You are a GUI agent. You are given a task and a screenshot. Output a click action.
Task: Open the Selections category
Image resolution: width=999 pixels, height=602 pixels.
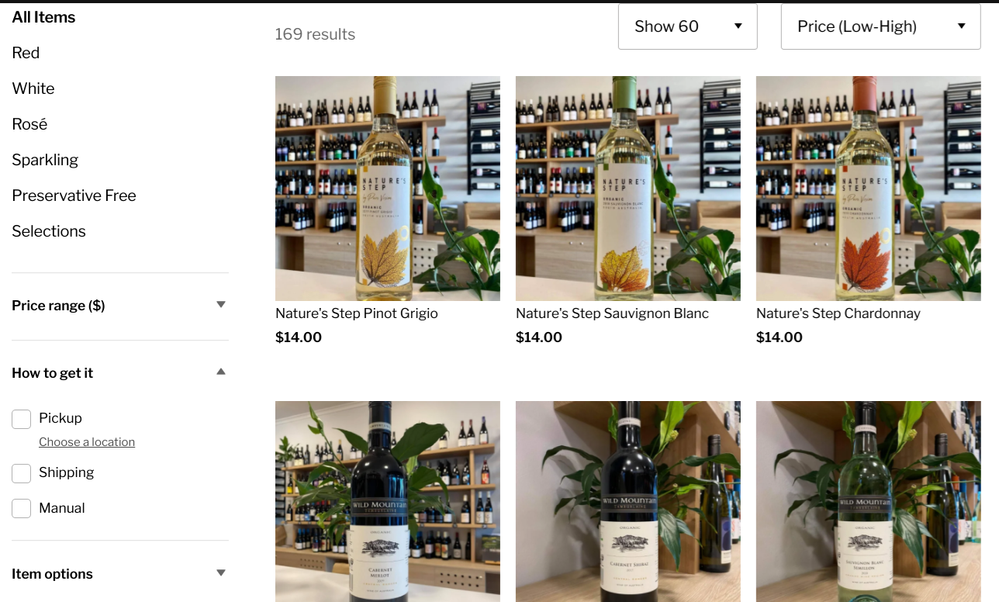pyautogui.click(x=49, y=231)
